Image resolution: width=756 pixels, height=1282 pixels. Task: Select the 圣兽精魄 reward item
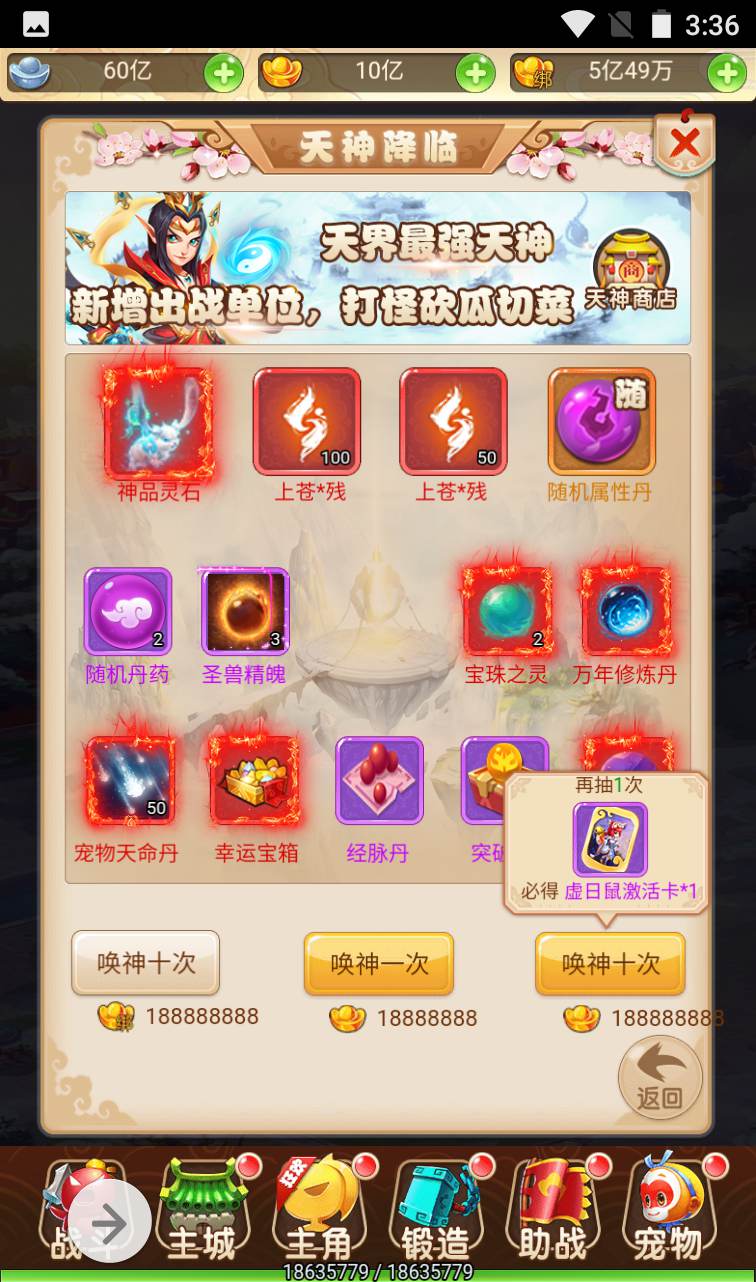point(245,612)
